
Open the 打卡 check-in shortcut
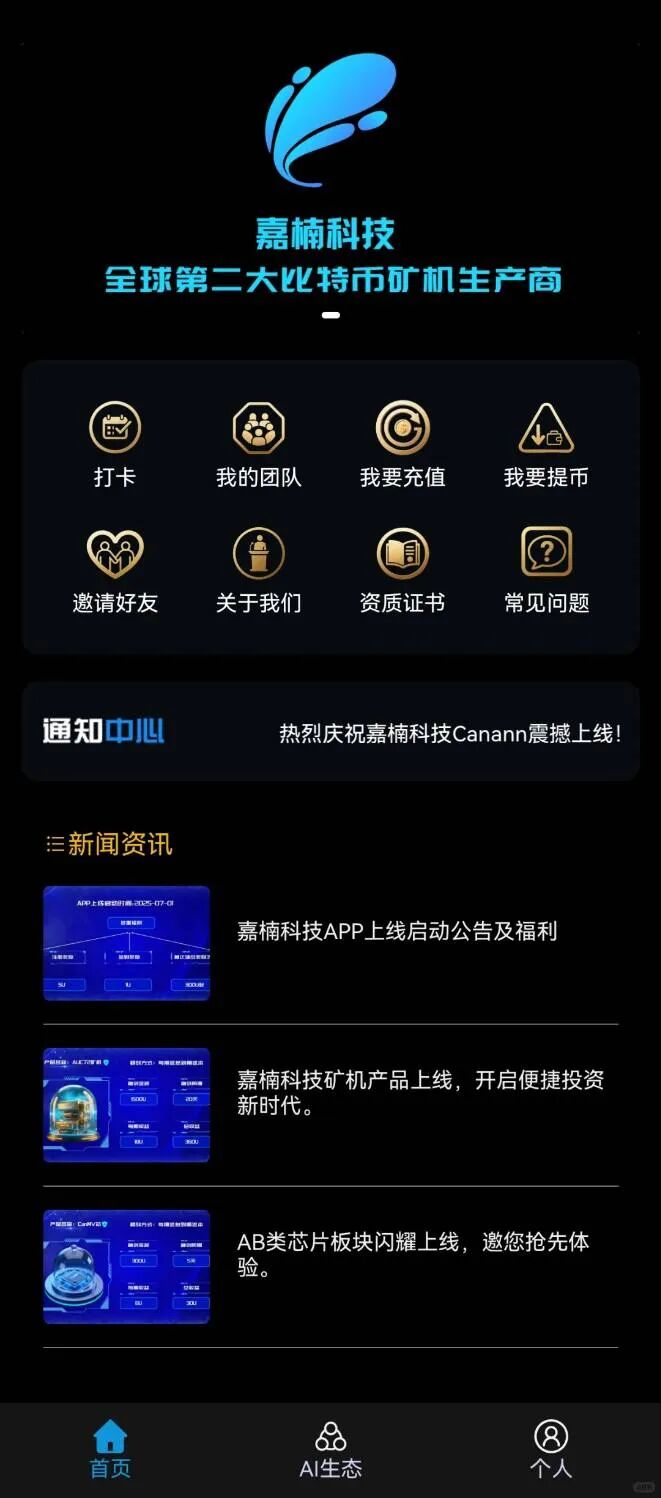tap(115, 445)
